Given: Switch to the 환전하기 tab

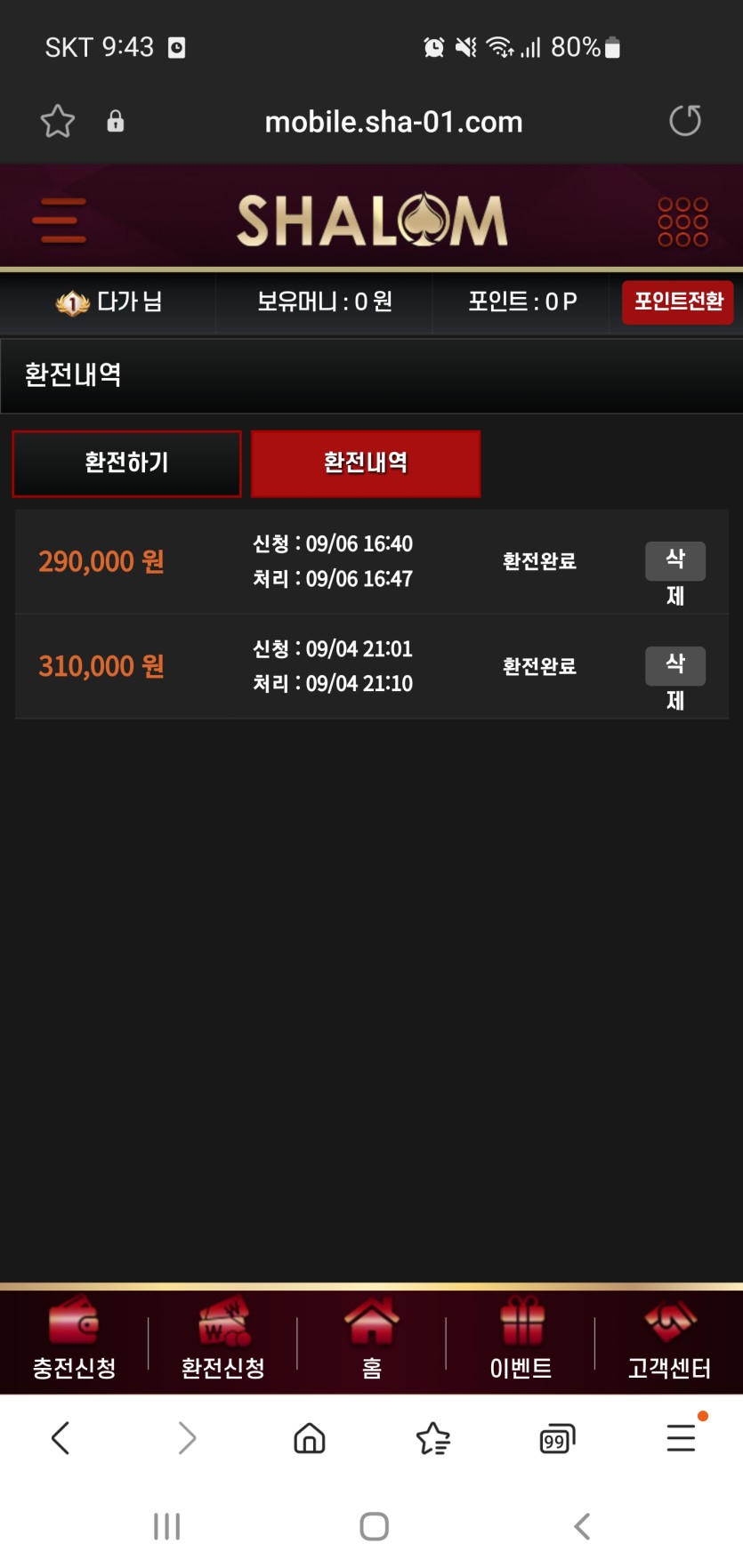Looking at the screenshot, I should click(x=126, y=463).
